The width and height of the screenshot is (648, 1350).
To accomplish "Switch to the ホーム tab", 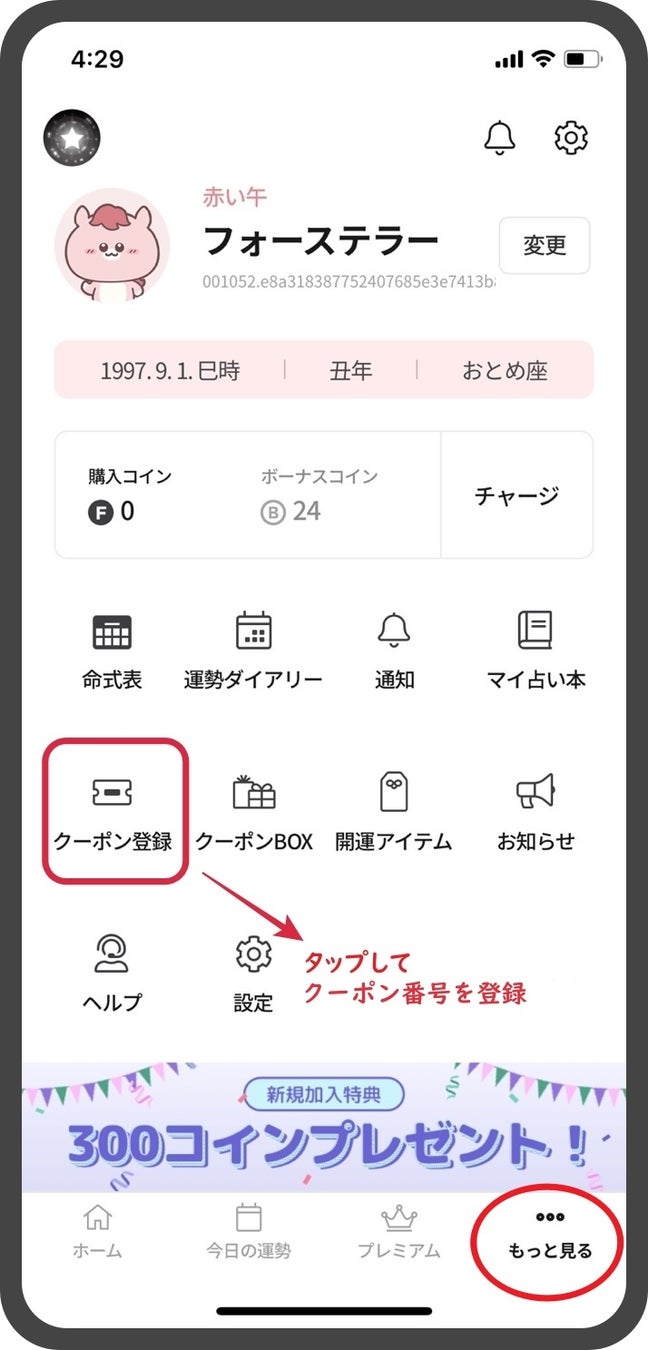I will 97,1232.
